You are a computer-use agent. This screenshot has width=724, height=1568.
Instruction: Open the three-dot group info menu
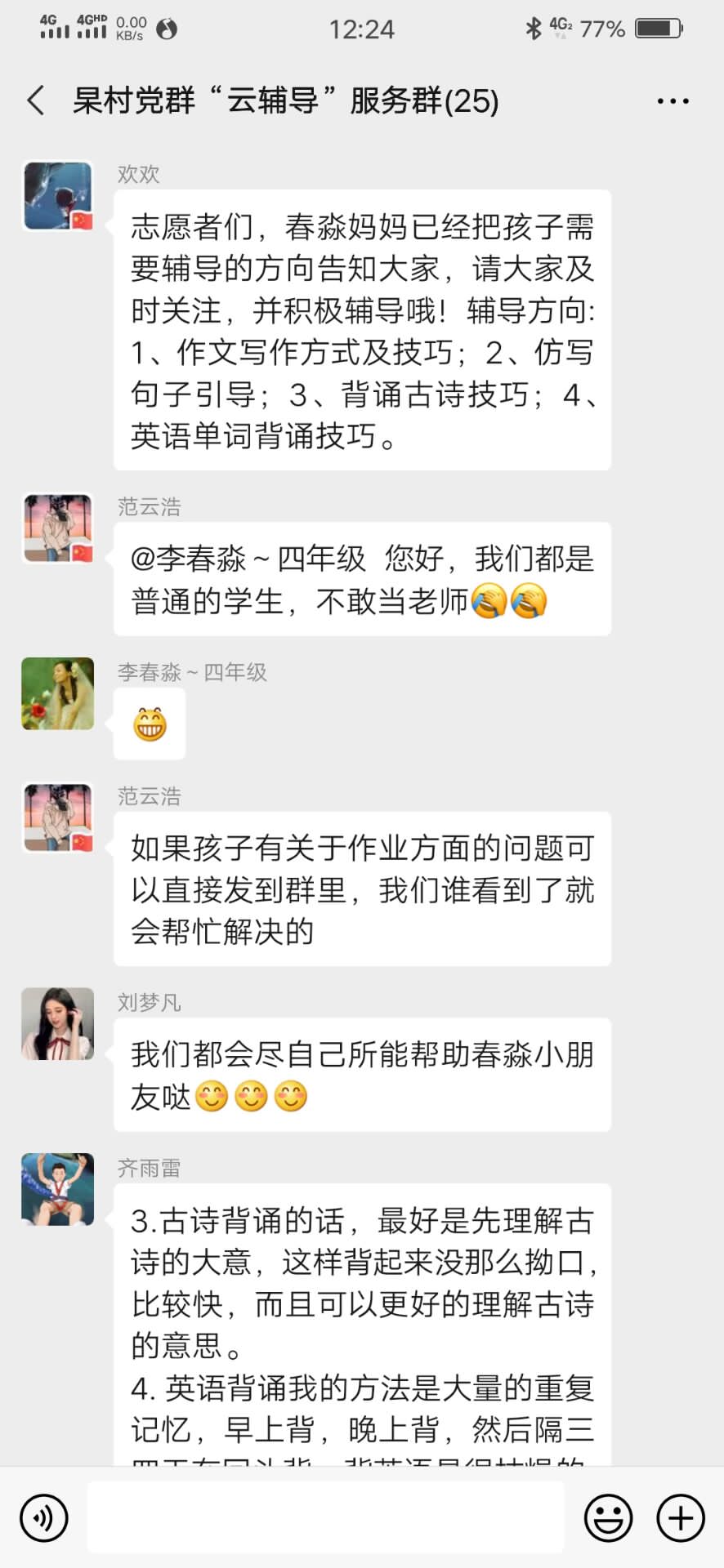[673, 101]
